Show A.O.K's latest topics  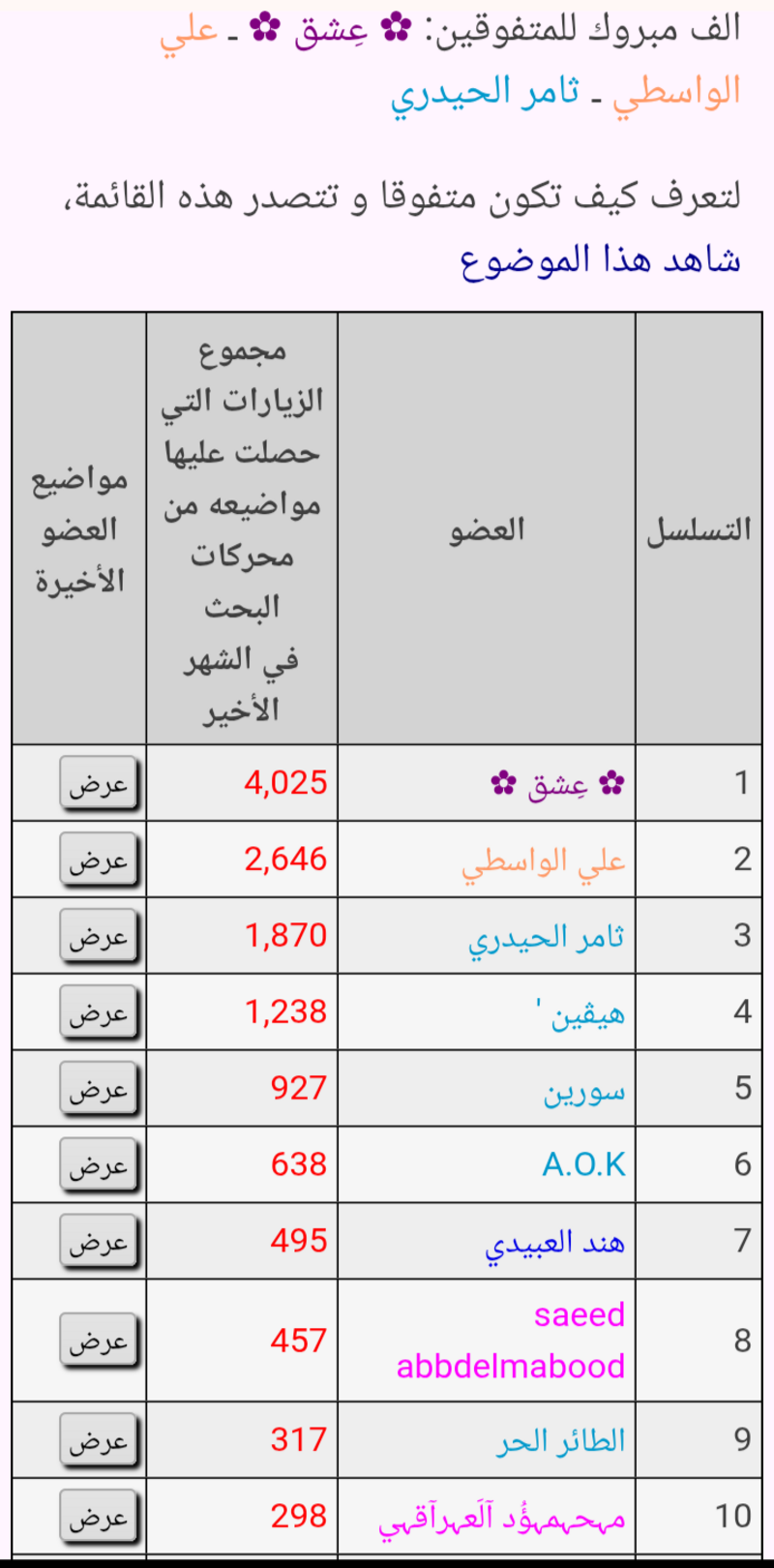(99, 1165)
